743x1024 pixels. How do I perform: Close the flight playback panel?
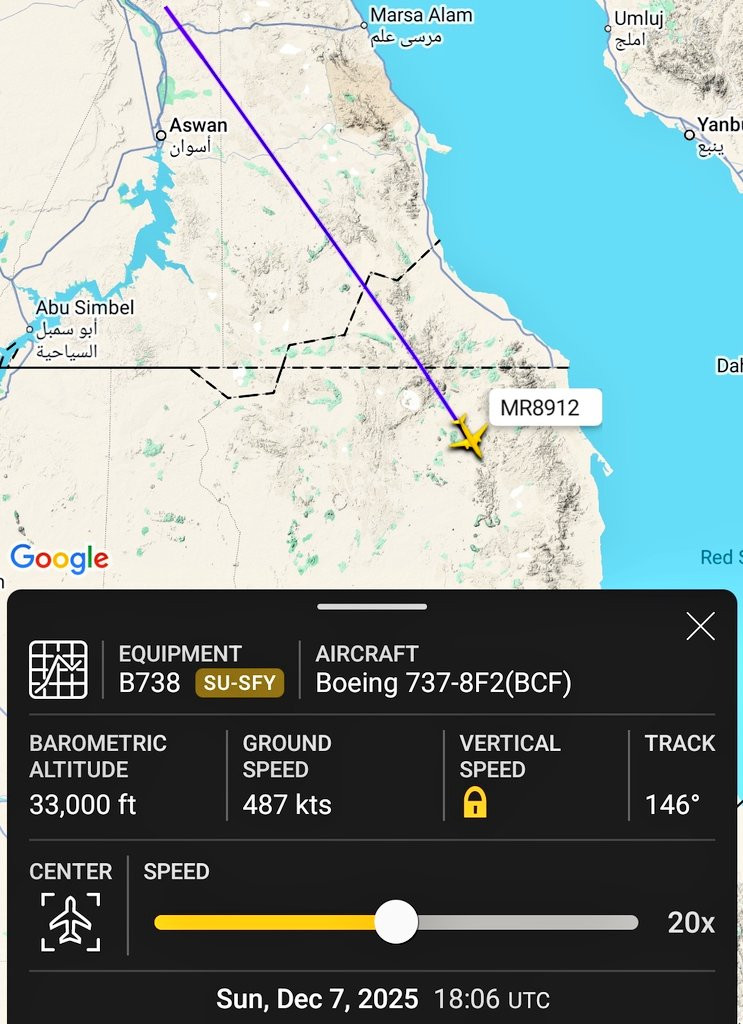pyautogui.click(x=701, y=626)
